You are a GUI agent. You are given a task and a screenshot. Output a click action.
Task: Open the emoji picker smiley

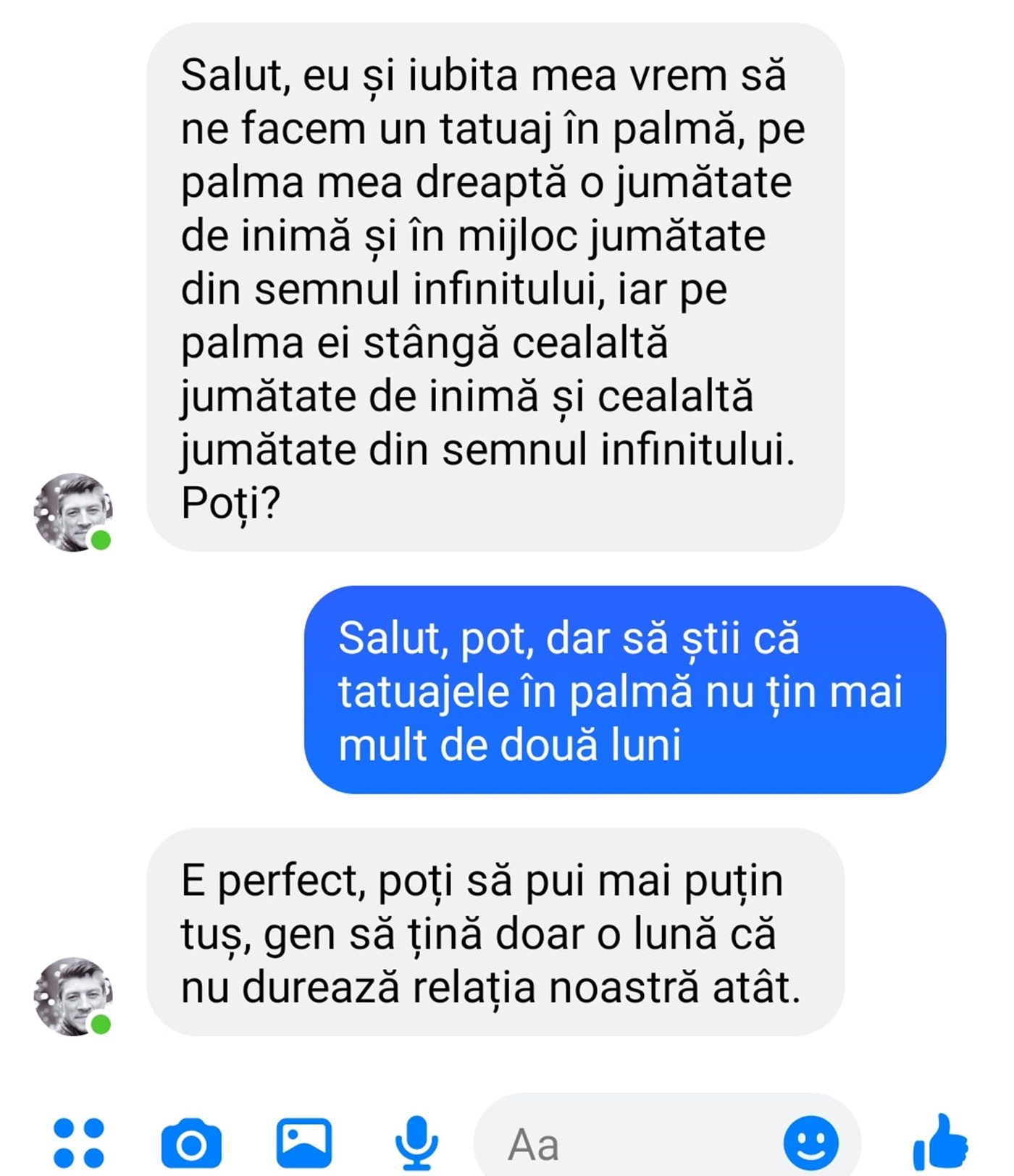click(811, 1143)
